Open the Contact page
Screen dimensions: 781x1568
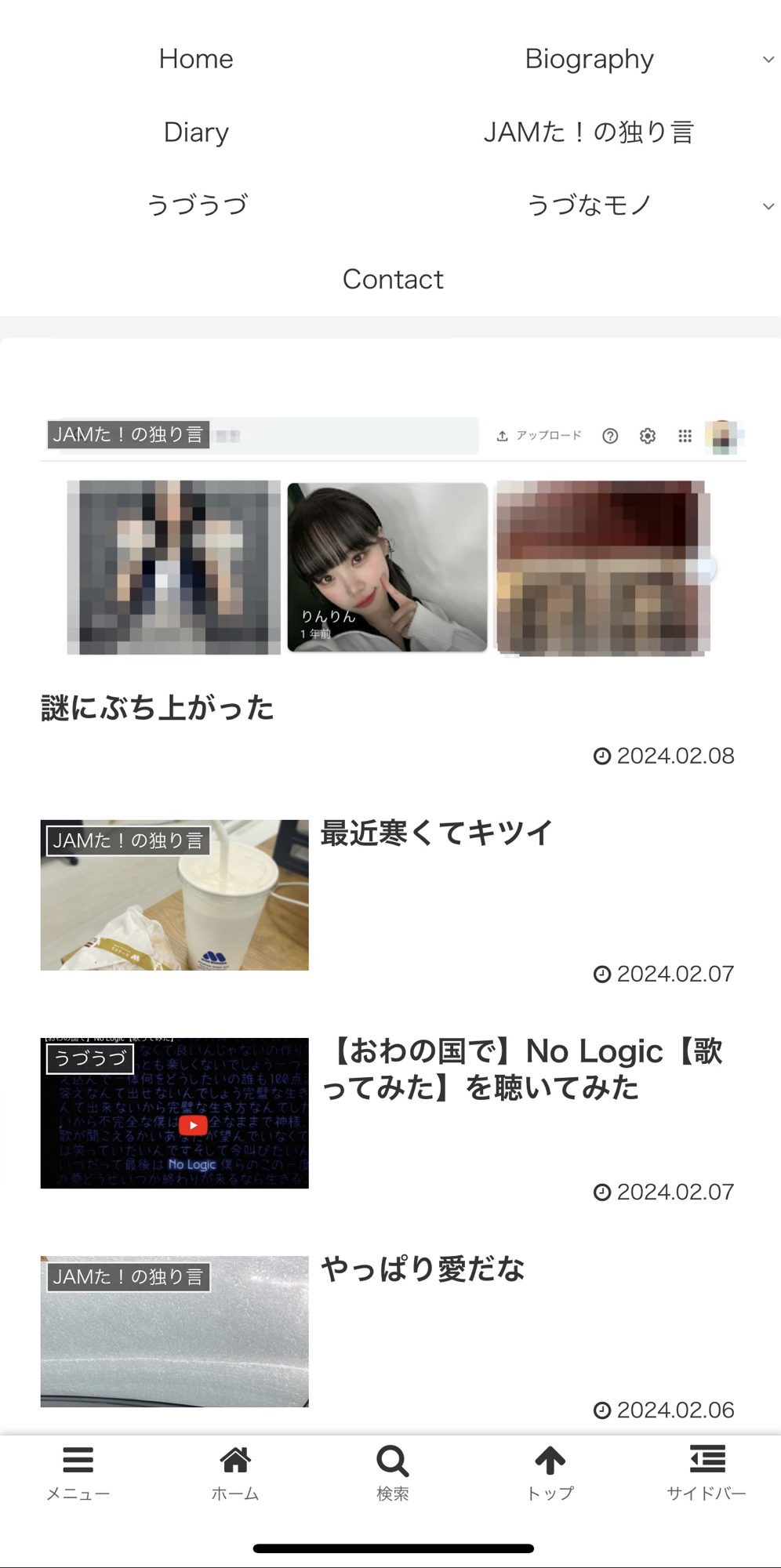(393, 279)
